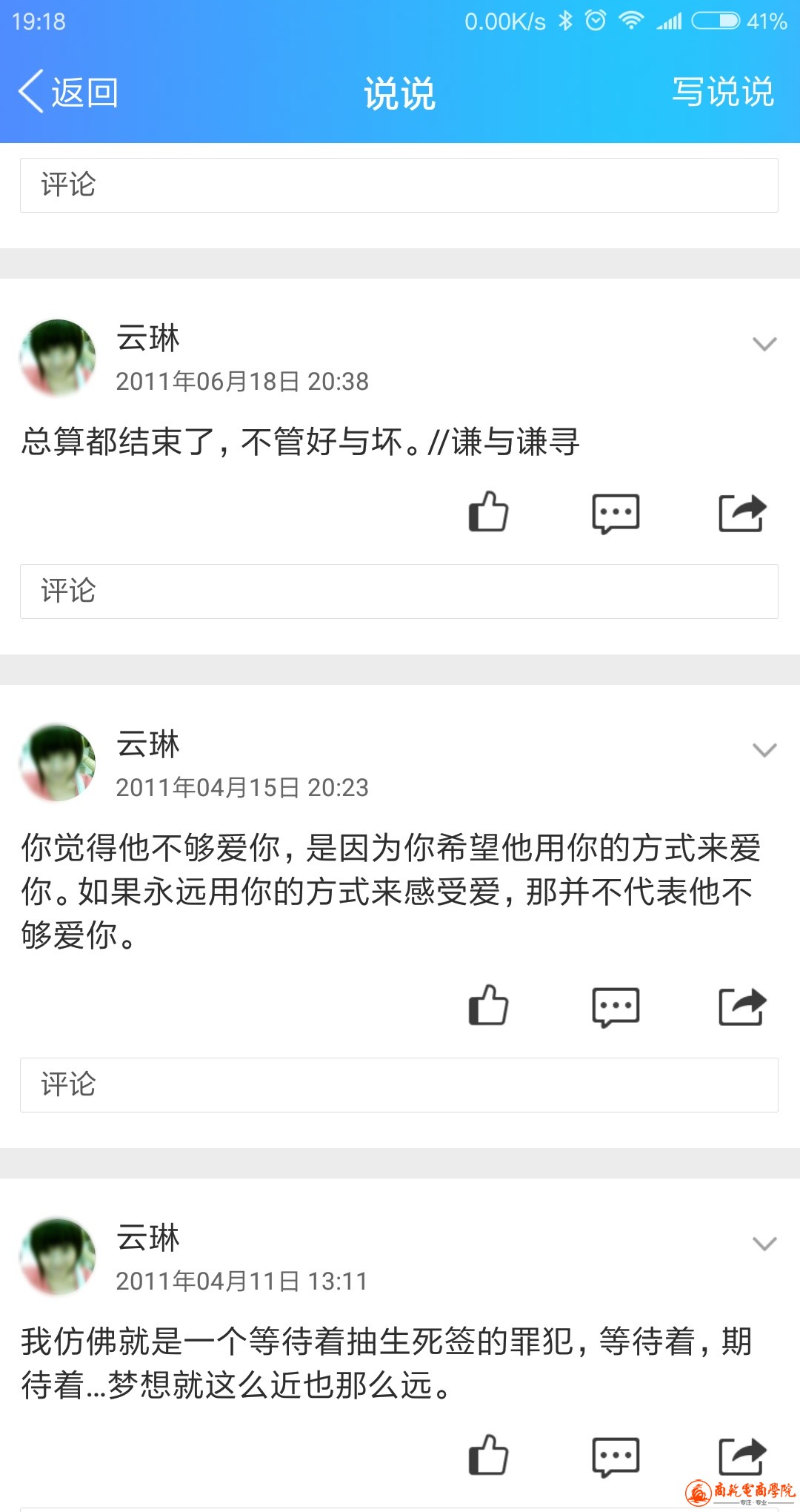
Task: Tap 写说说 to compose a post
Action: [x=722, y=93]
